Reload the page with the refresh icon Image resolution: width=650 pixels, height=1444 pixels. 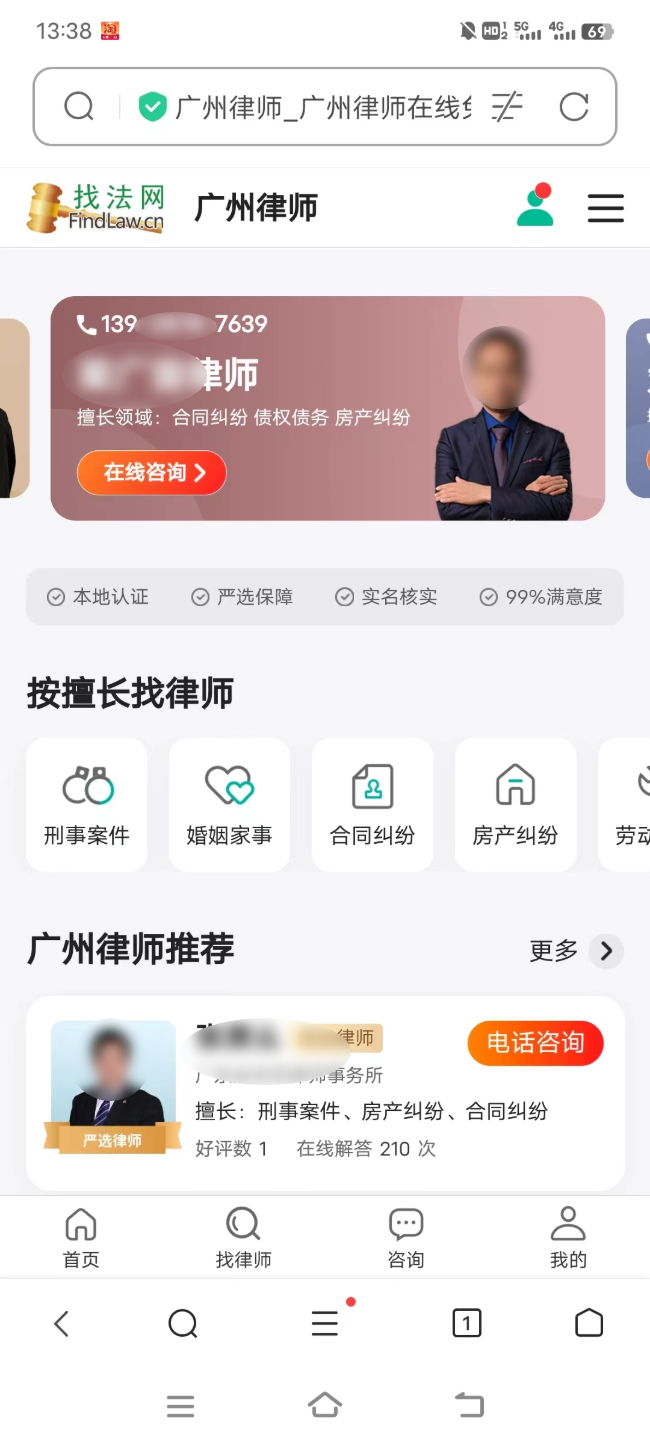click(x=573, y=107)
